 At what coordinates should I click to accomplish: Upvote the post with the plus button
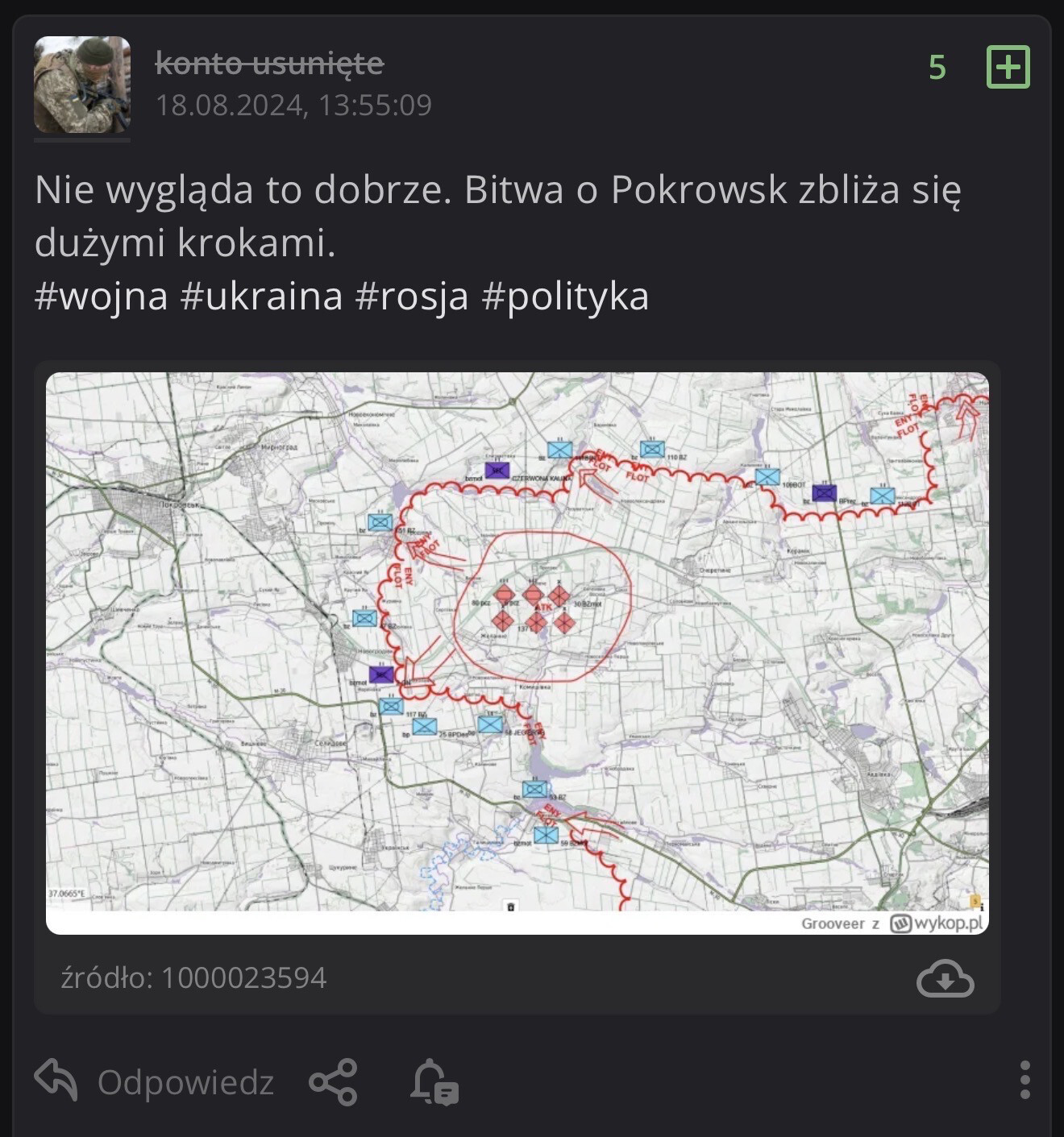click(x=1008, y=67)
